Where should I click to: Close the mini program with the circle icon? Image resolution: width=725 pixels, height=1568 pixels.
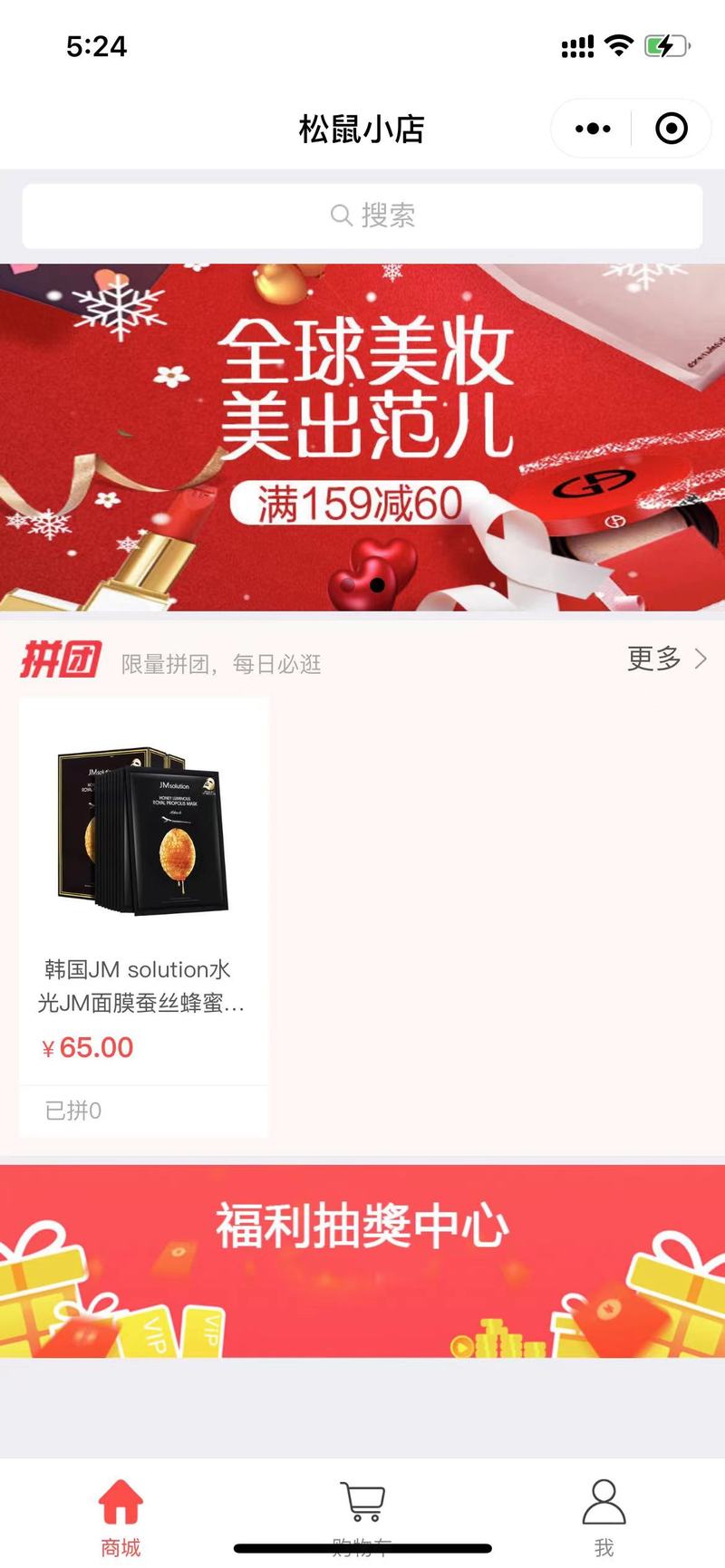671,129
